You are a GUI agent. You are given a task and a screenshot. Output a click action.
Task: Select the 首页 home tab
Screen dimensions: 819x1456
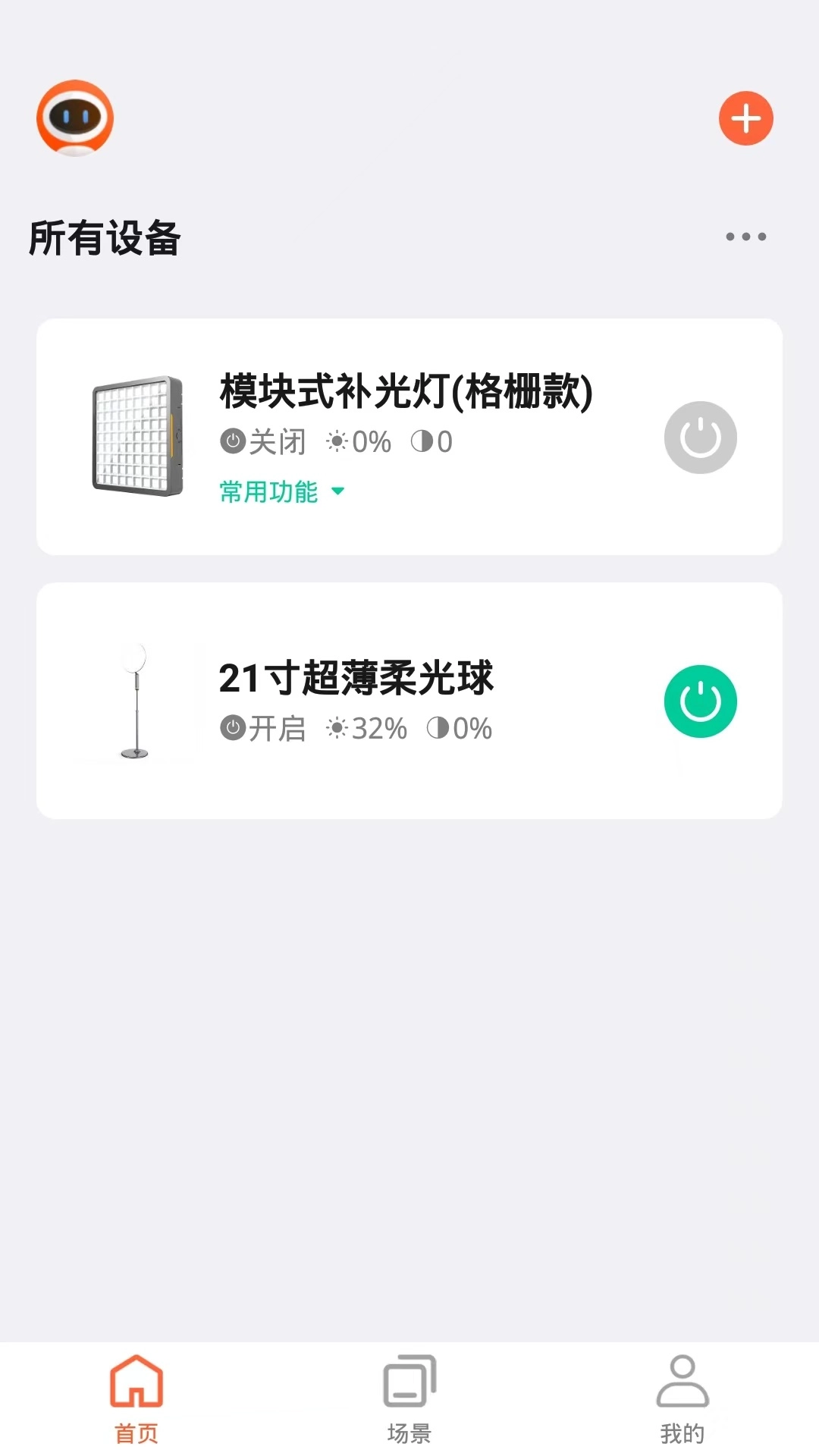(x=136, y=1401)
